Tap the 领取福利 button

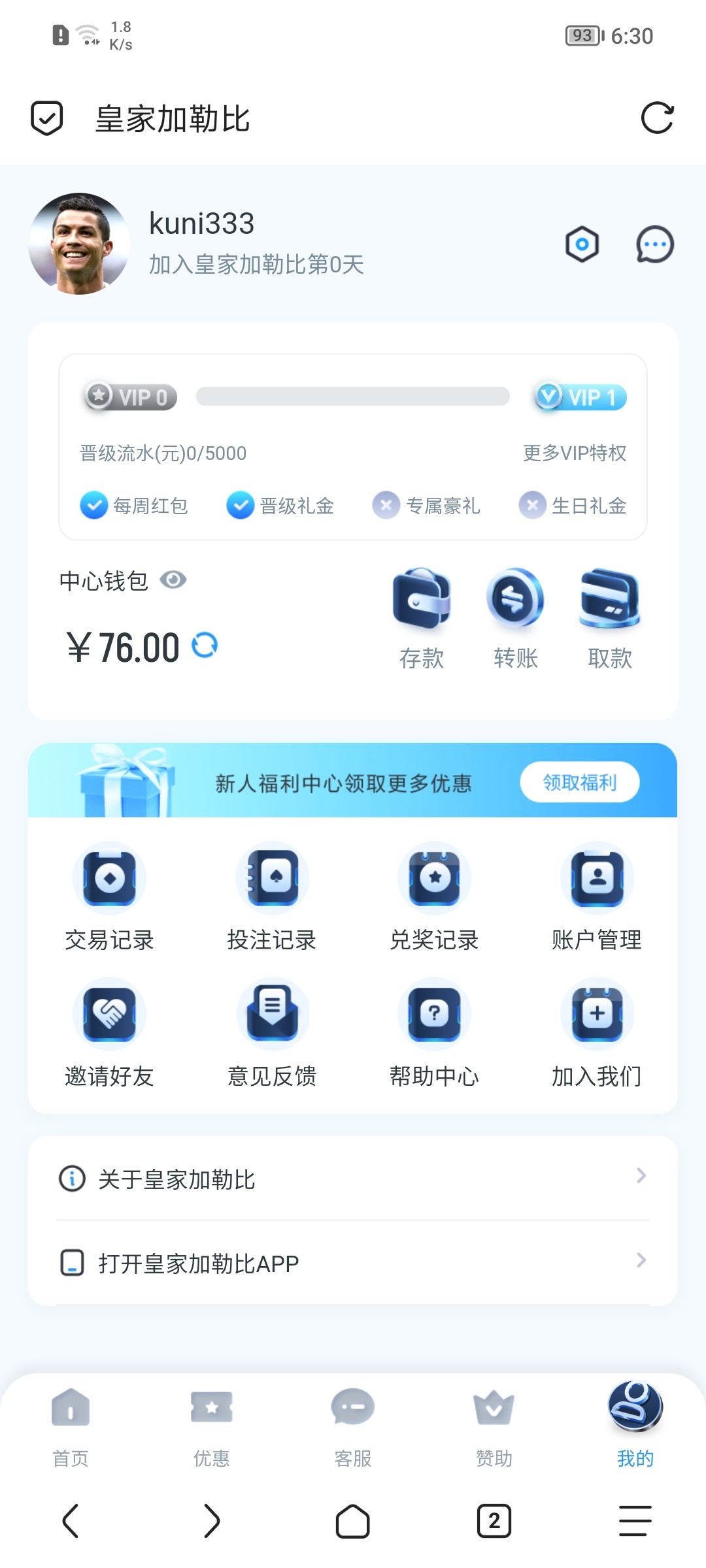[x=579, y=782]
